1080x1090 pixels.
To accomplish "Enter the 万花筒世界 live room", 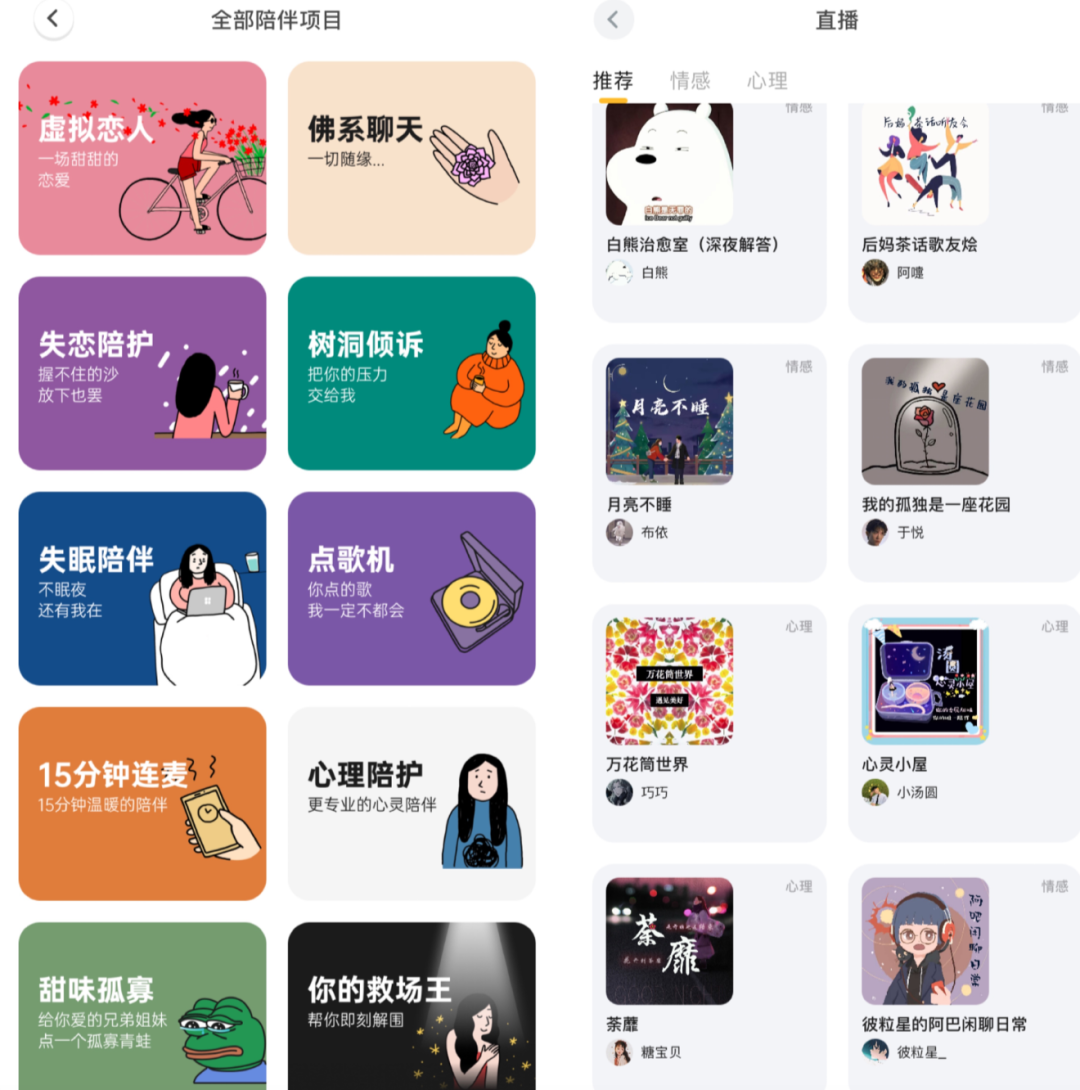I will click(x=709, y=722).
